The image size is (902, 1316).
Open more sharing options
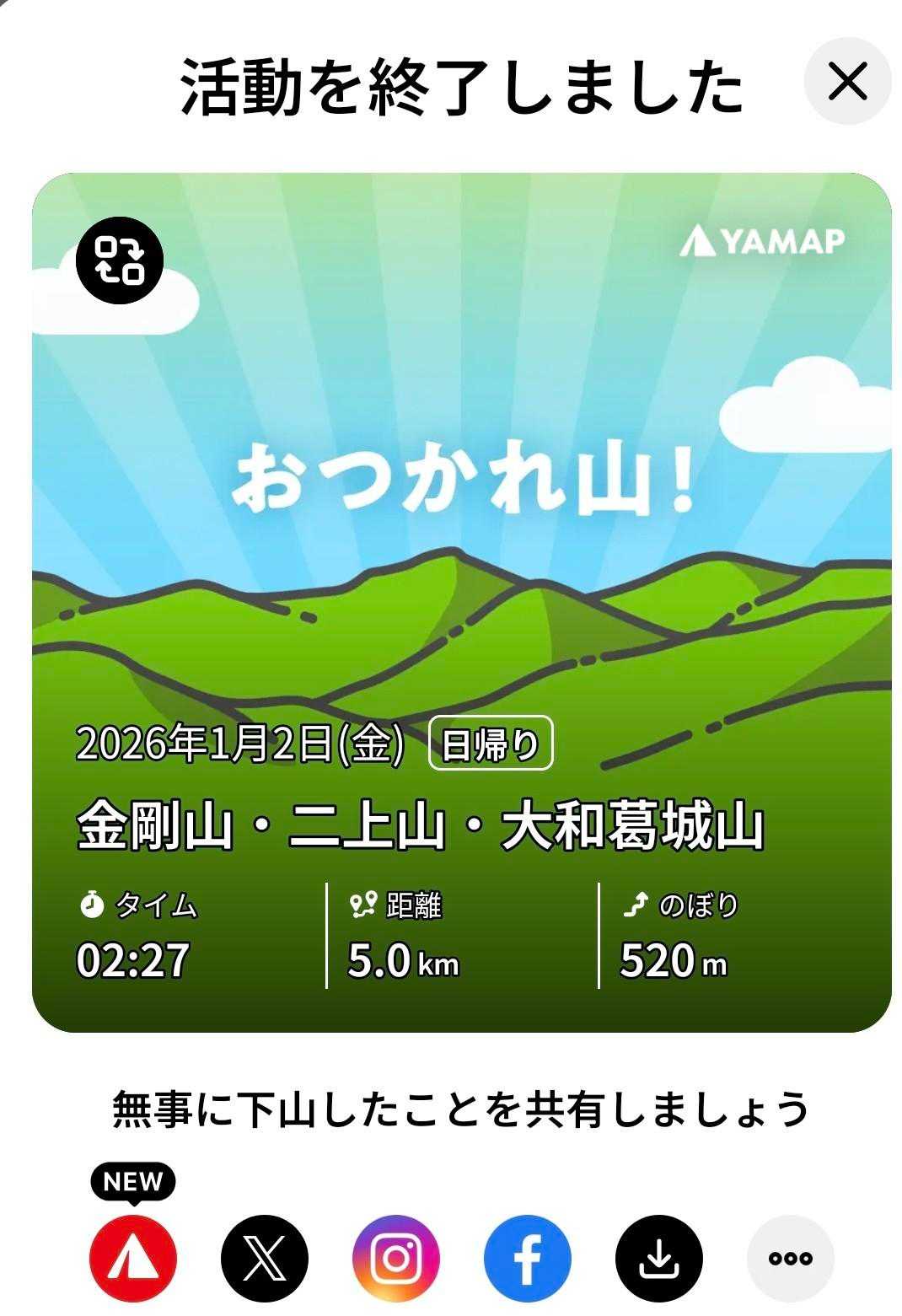point(790,1258)
